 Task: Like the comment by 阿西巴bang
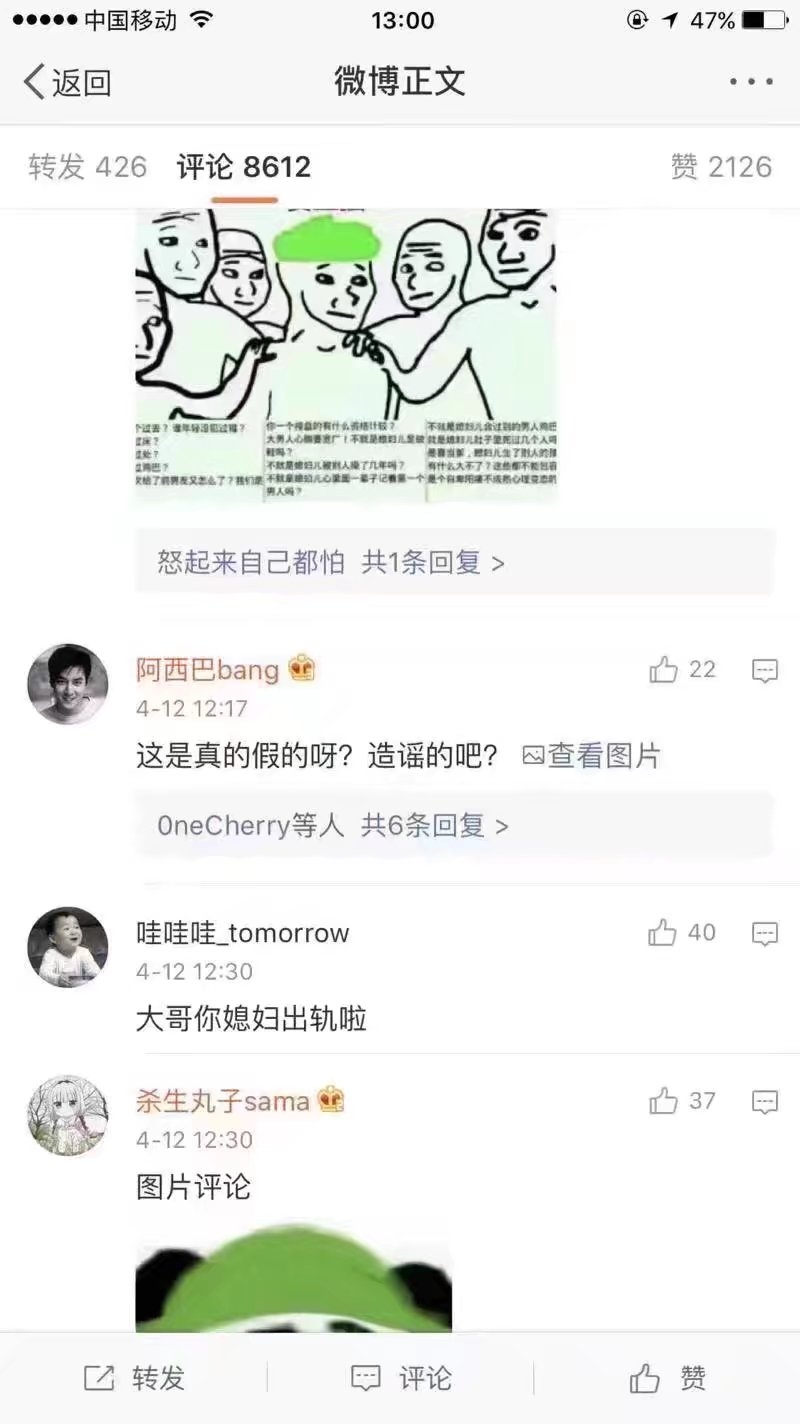coord(683,670)
